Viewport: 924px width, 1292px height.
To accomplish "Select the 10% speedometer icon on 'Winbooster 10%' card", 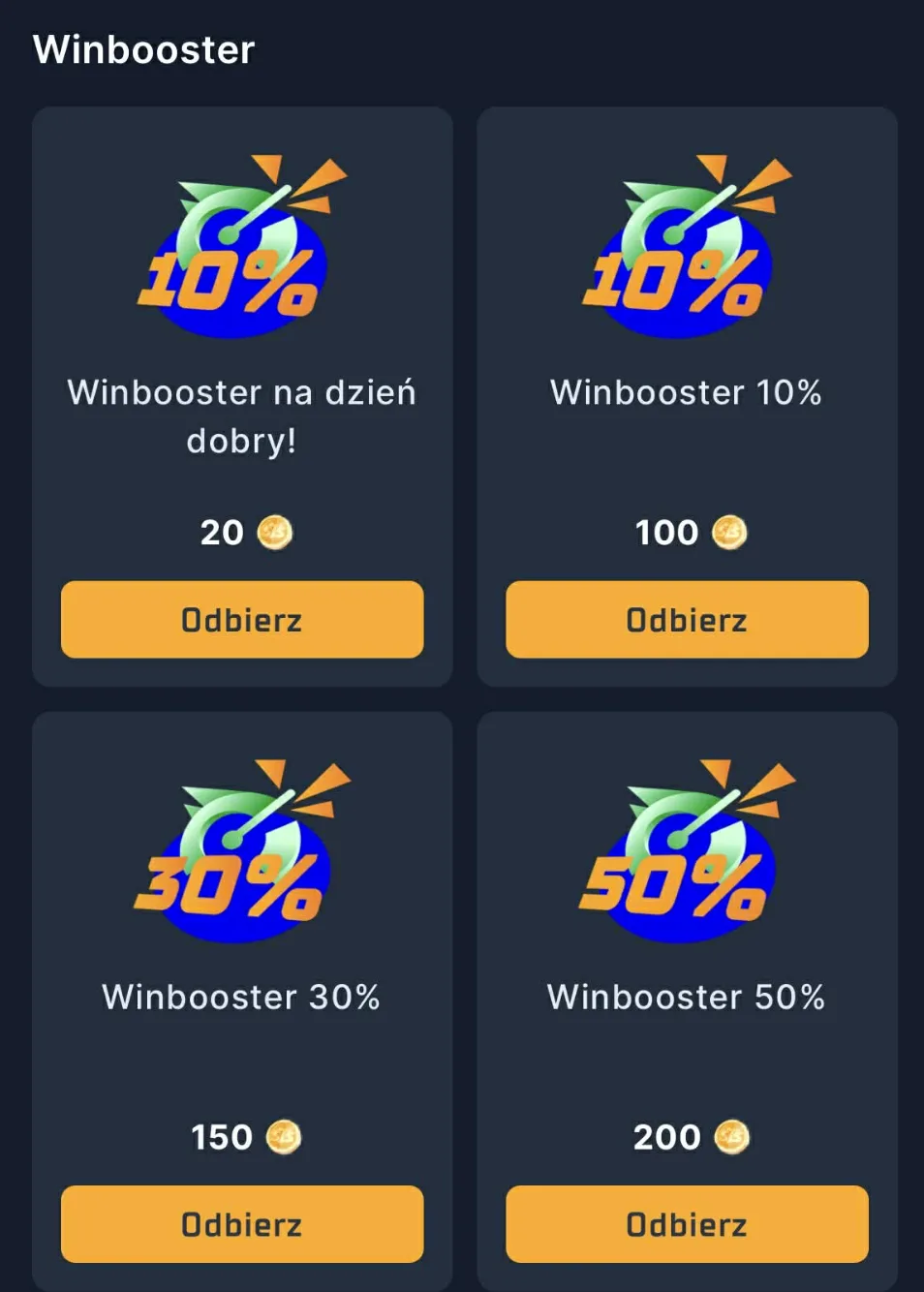I will tap(687, 247).
